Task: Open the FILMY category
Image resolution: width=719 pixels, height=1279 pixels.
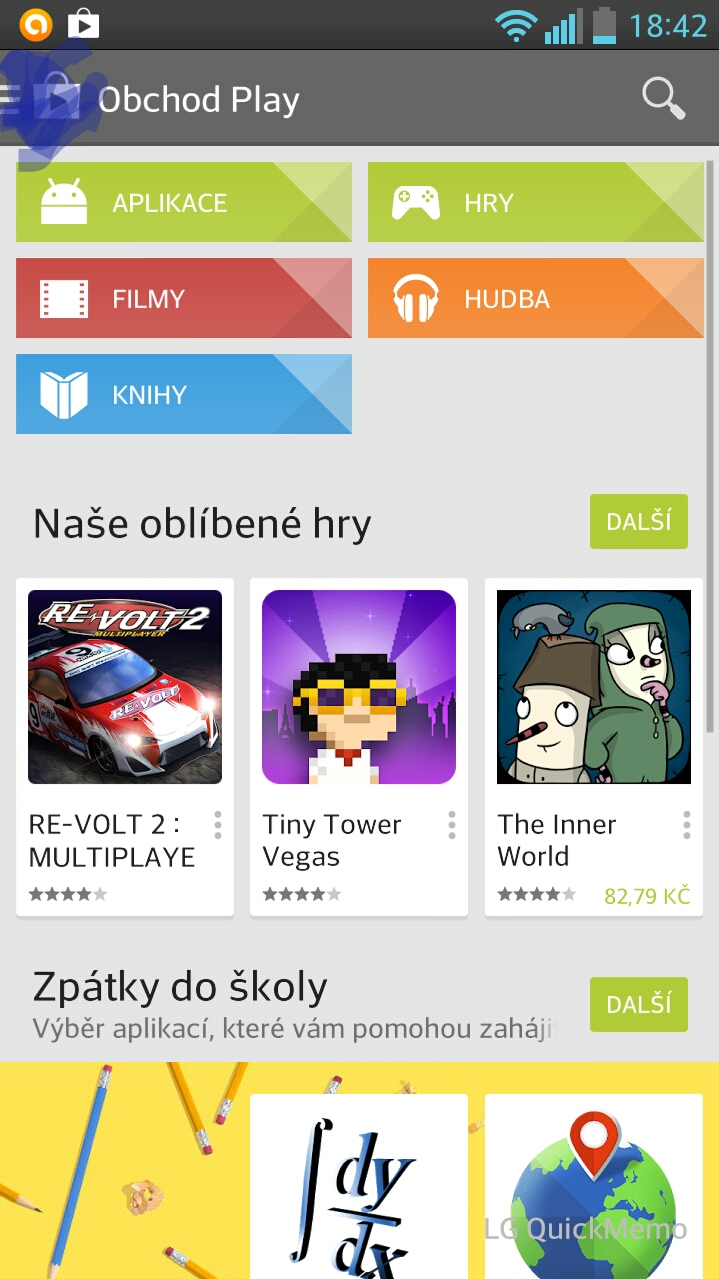Action: [184, 298]
